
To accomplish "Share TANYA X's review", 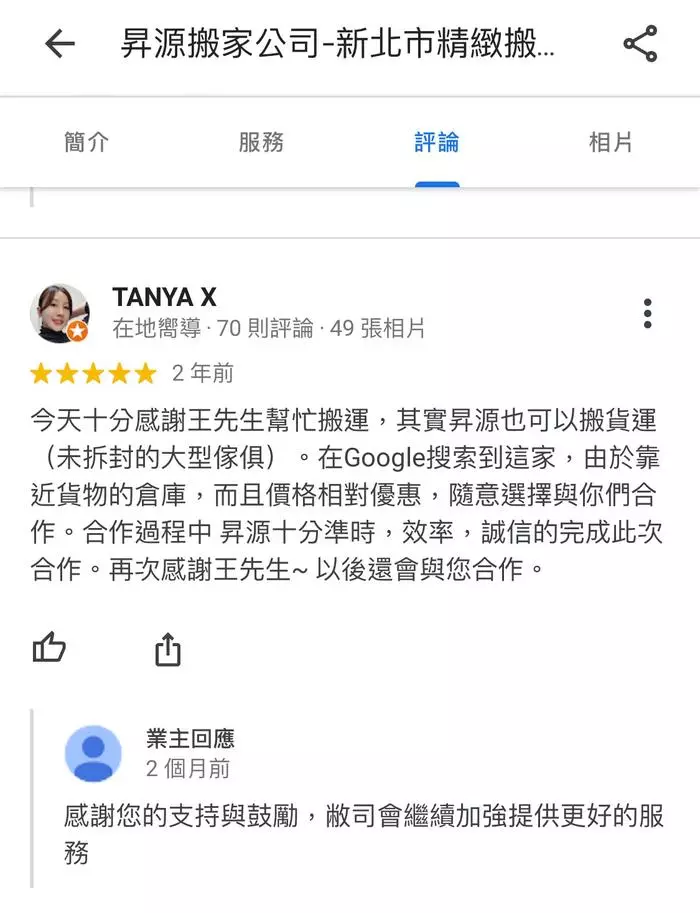I will coord(167,649).
